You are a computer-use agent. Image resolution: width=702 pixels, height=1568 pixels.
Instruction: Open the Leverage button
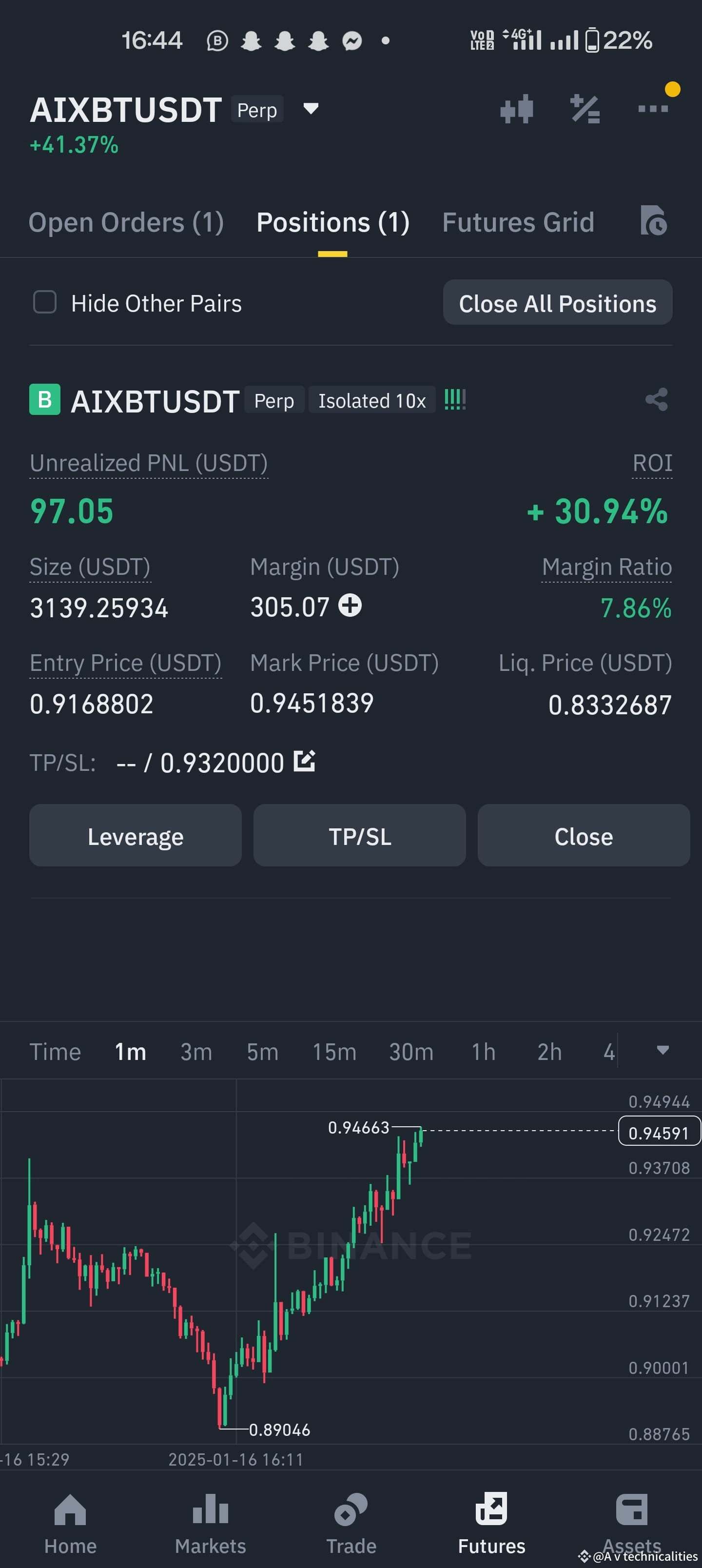[135, 836]
